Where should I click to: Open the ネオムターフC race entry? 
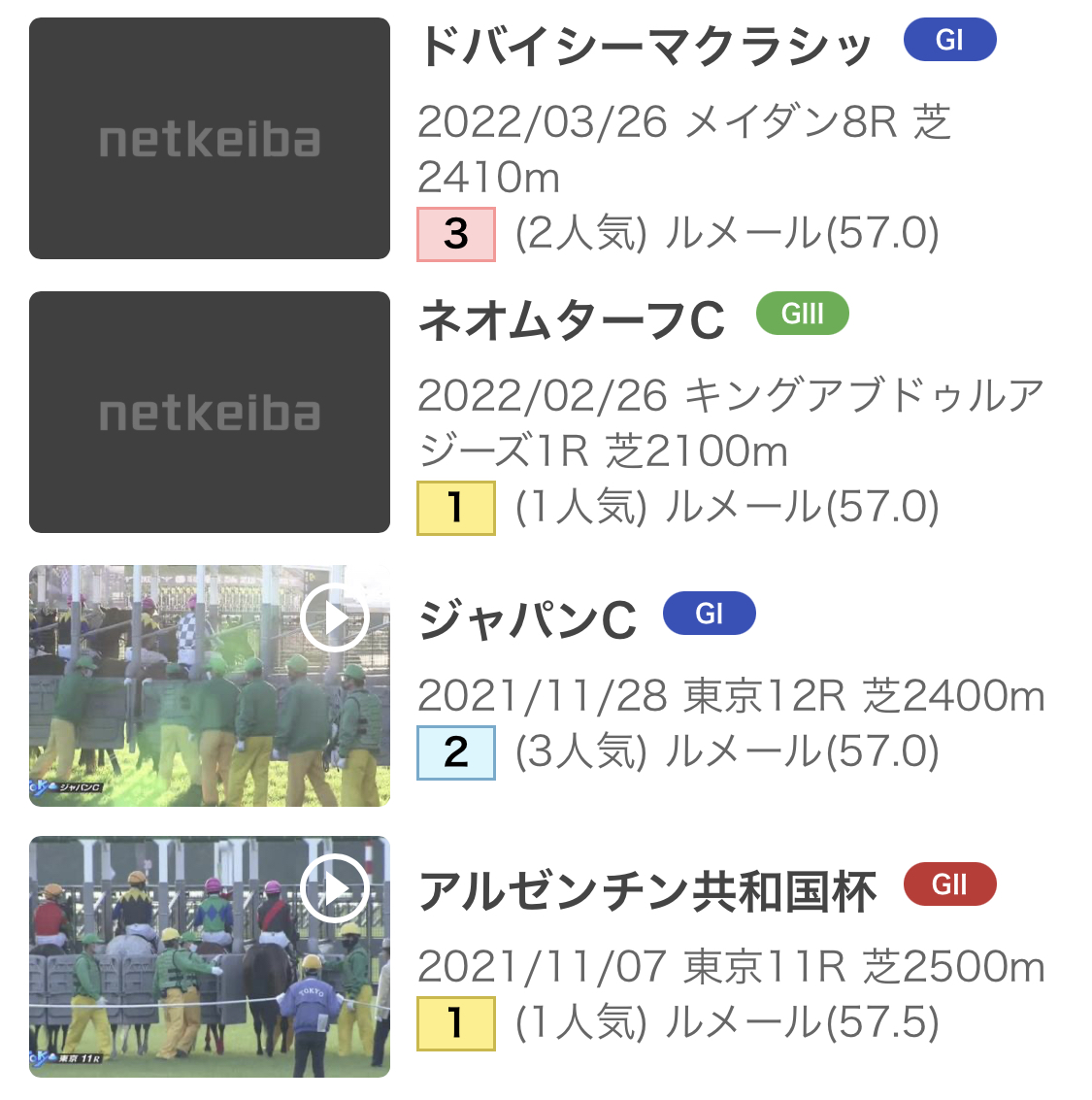click(x=571, y=320)
